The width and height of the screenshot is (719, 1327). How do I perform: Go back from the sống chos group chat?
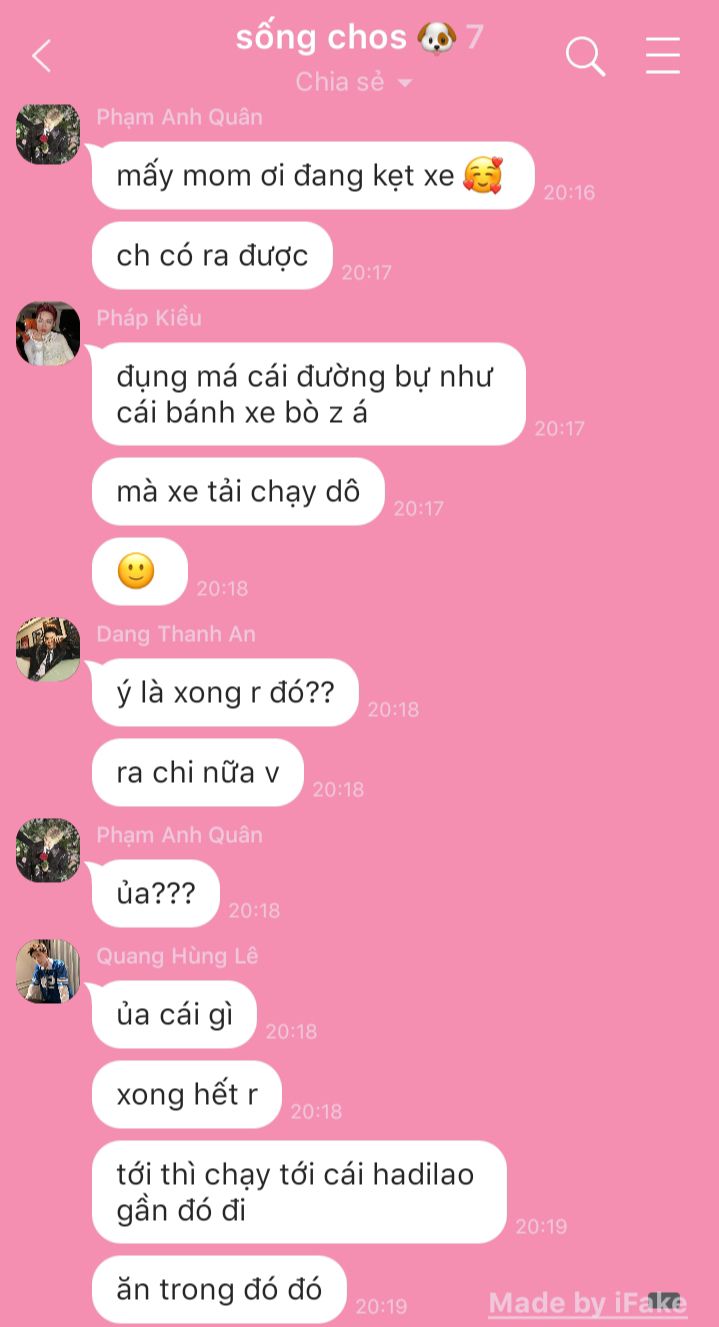point(41,56)
